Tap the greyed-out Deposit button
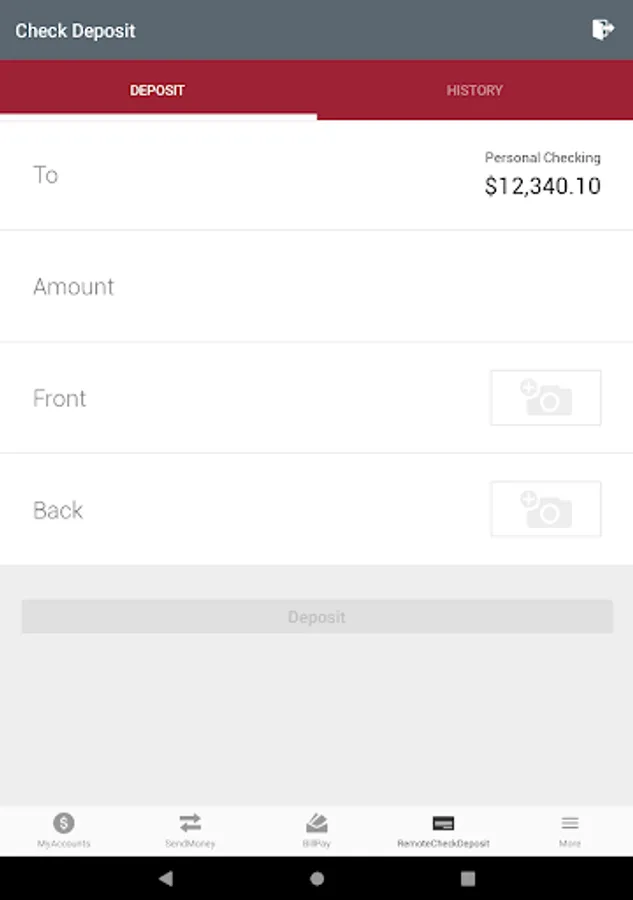Viewport: 633px width, 900px height. click(x=317, y=617)
